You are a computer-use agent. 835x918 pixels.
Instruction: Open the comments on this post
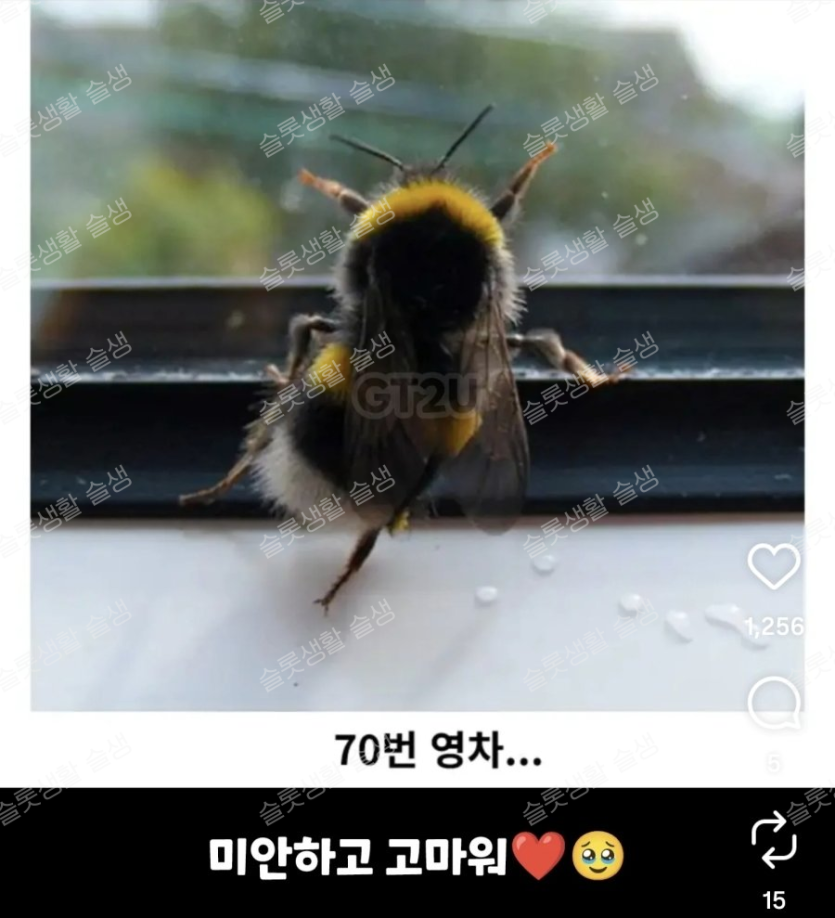point(773,703)
